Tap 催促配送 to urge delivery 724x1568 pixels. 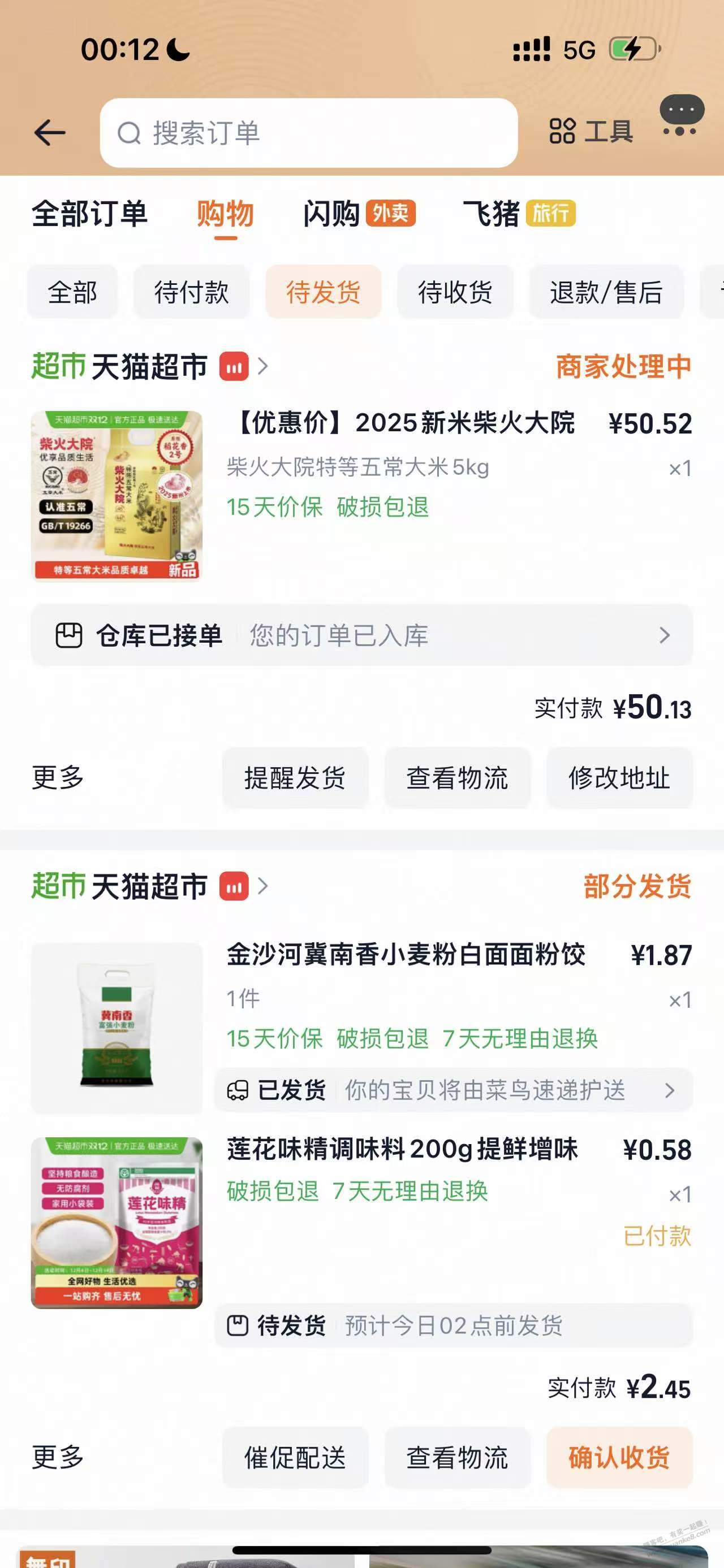[x=295, y=1457]
